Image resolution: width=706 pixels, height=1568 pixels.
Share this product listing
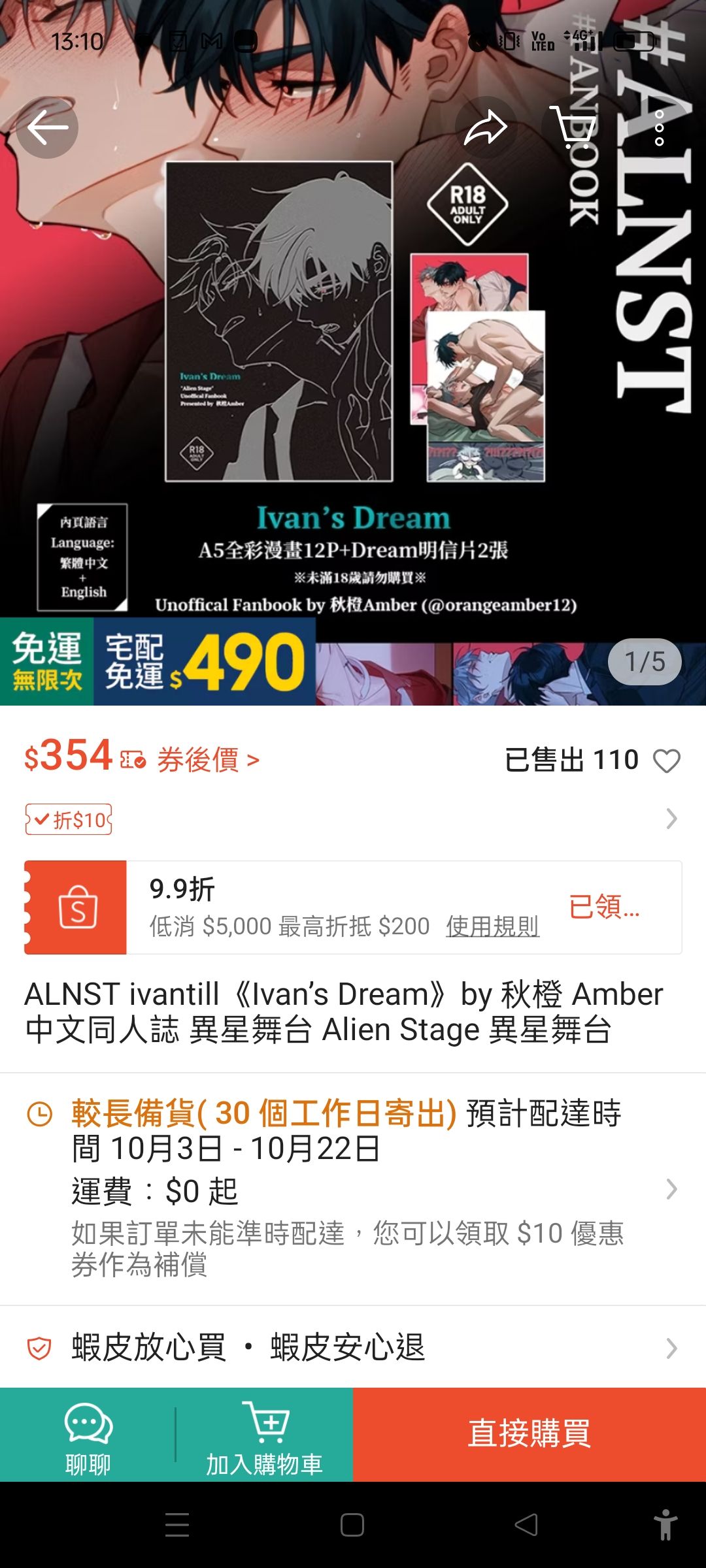click(485, 127)
